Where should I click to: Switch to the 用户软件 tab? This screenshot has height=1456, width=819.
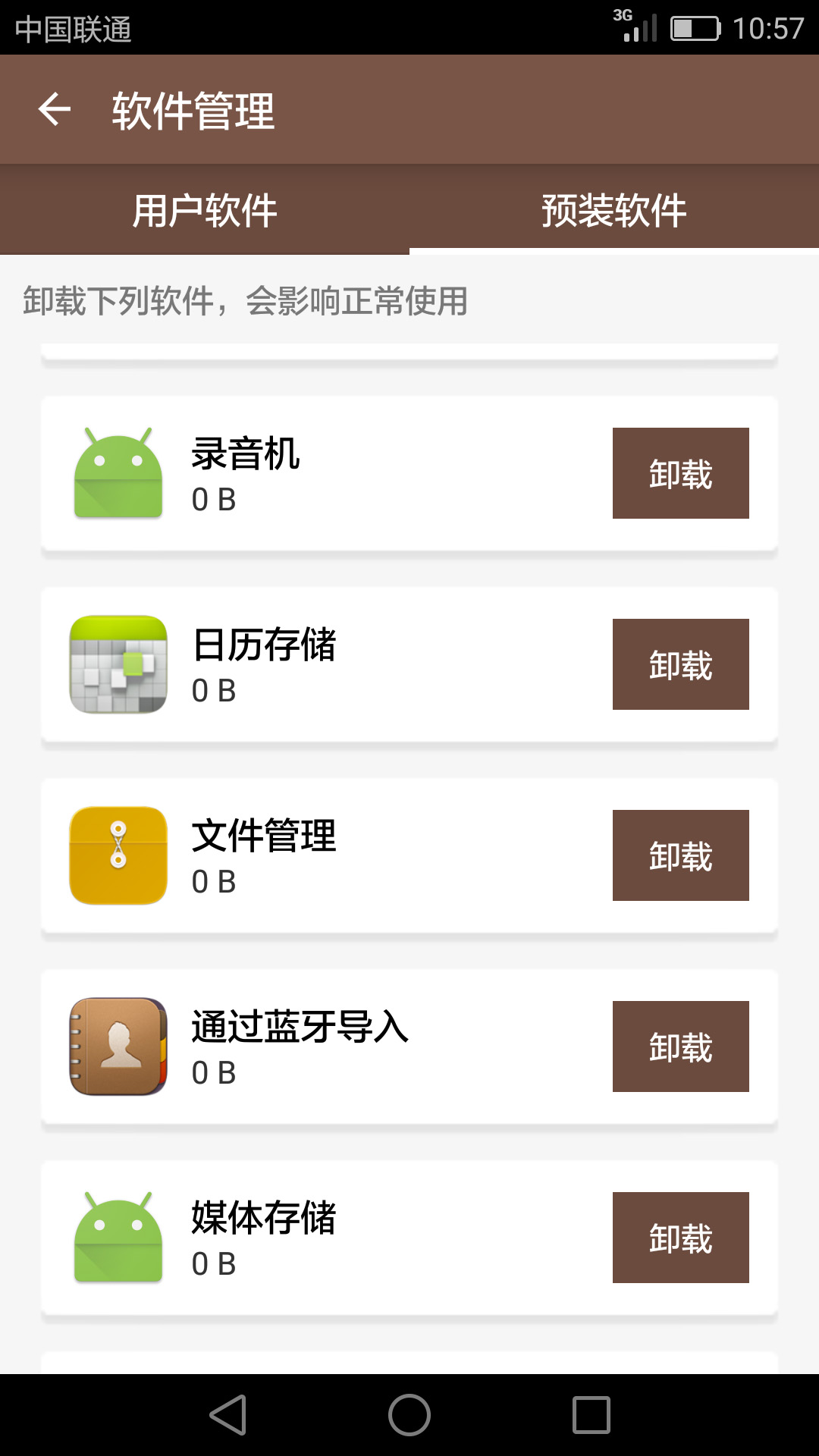205,211
